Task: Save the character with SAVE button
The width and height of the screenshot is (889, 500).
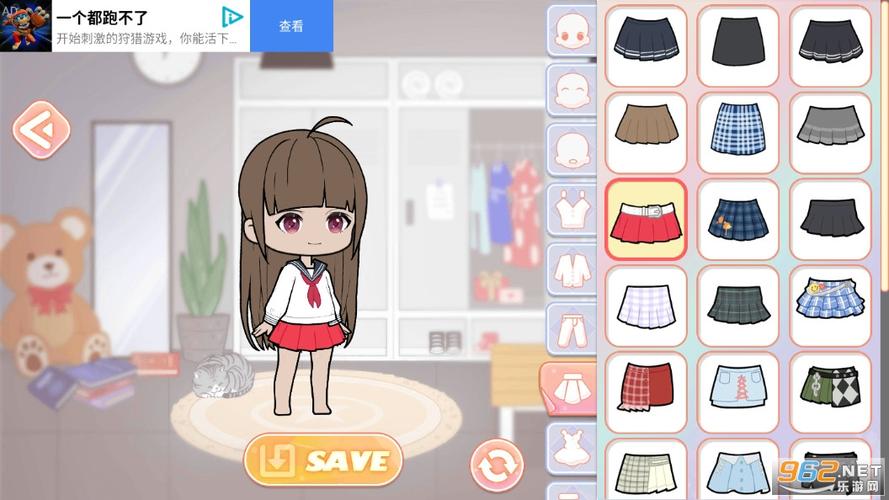Action: tap(323, 459)
